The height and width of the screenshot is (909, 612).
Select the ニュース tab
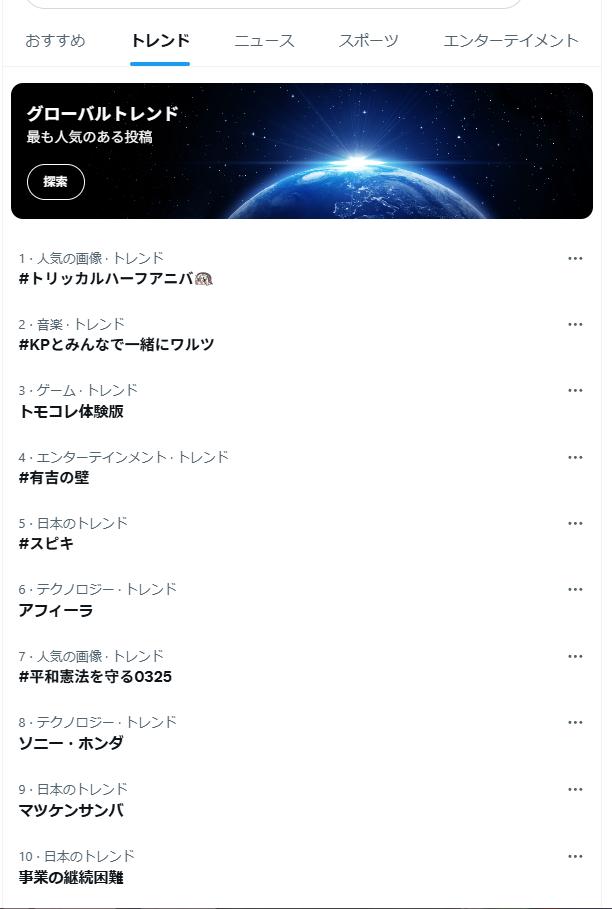pos(264,41)
